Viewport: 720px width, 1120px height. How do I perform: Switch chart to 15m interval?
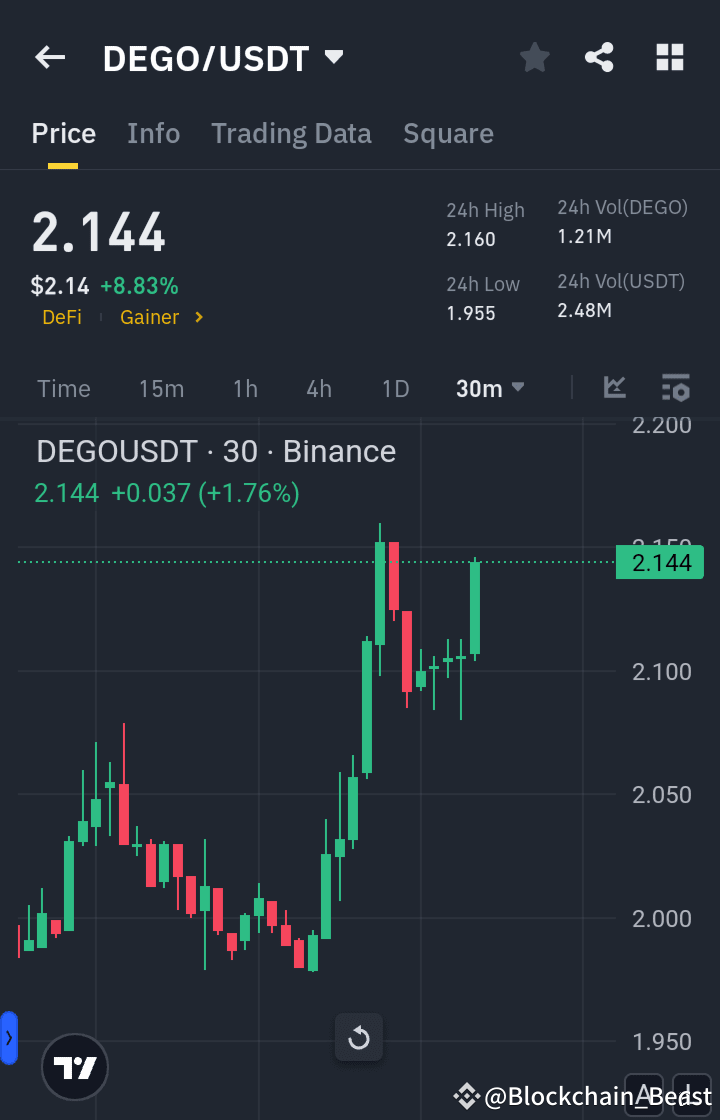161,388
